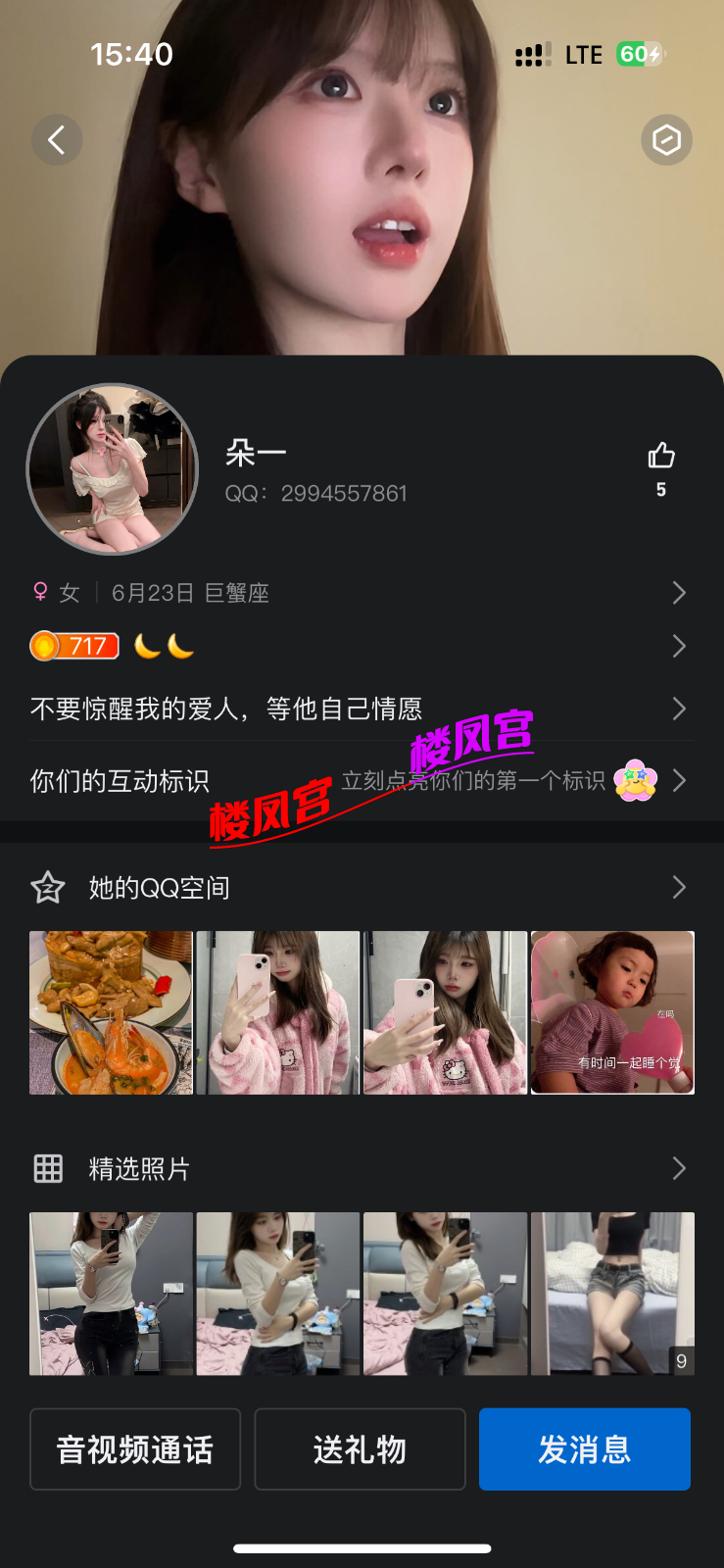The height and width of the screenshot is (1568, 724).
Task: Open 她的QQ空间
Action: 359,888
